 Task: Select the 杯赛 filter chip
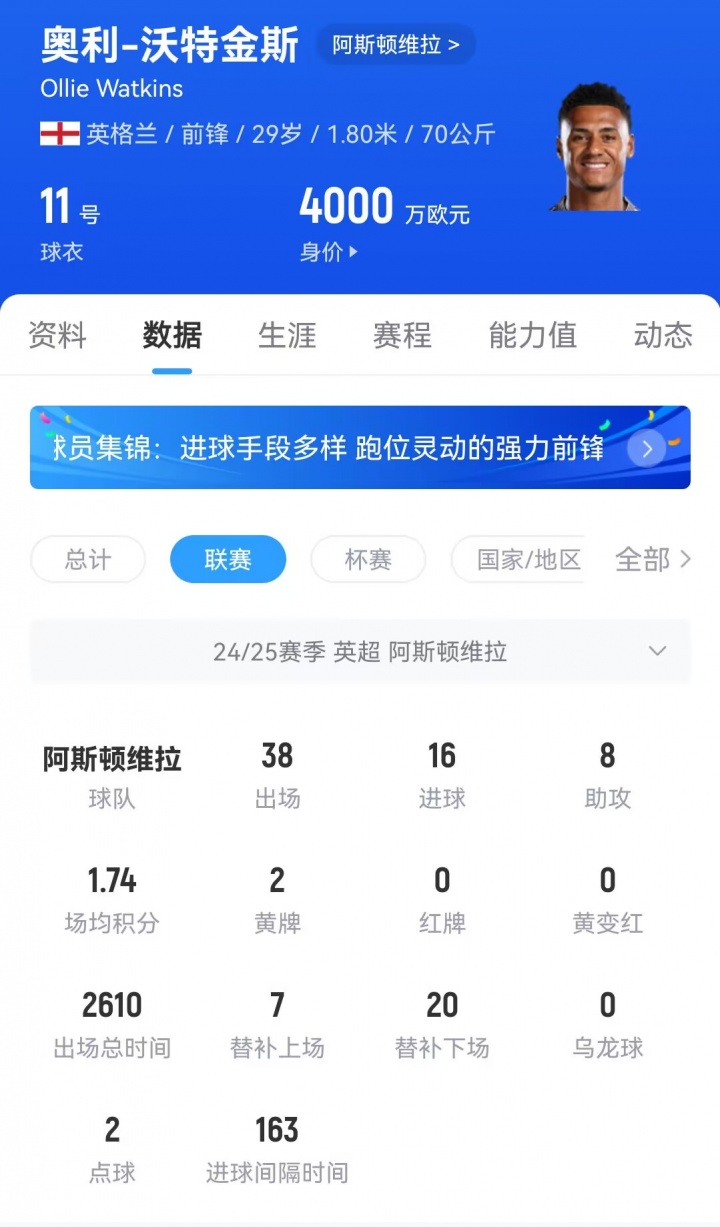click(368, 559)
